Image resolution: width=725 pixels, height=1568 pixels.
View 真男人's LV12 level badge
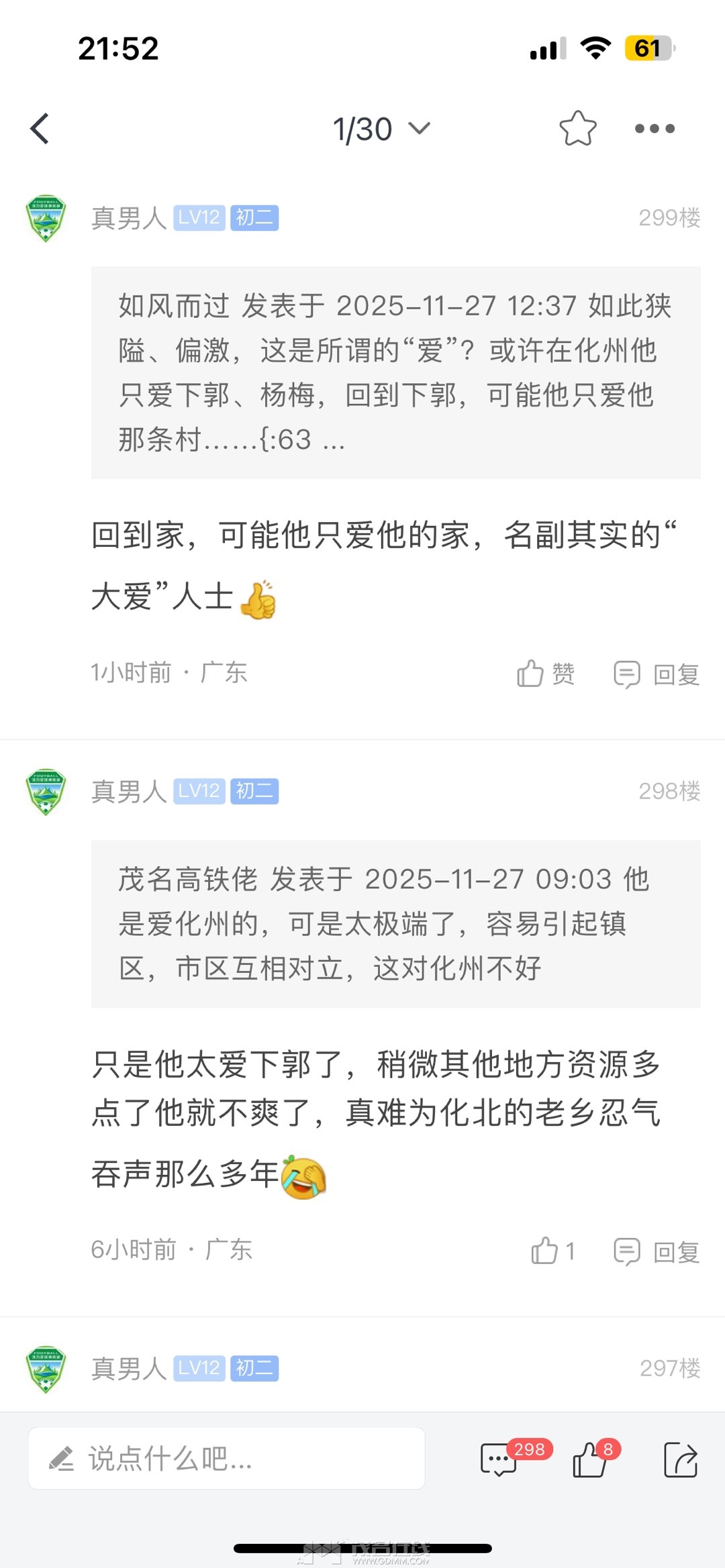tap(199, 217)
